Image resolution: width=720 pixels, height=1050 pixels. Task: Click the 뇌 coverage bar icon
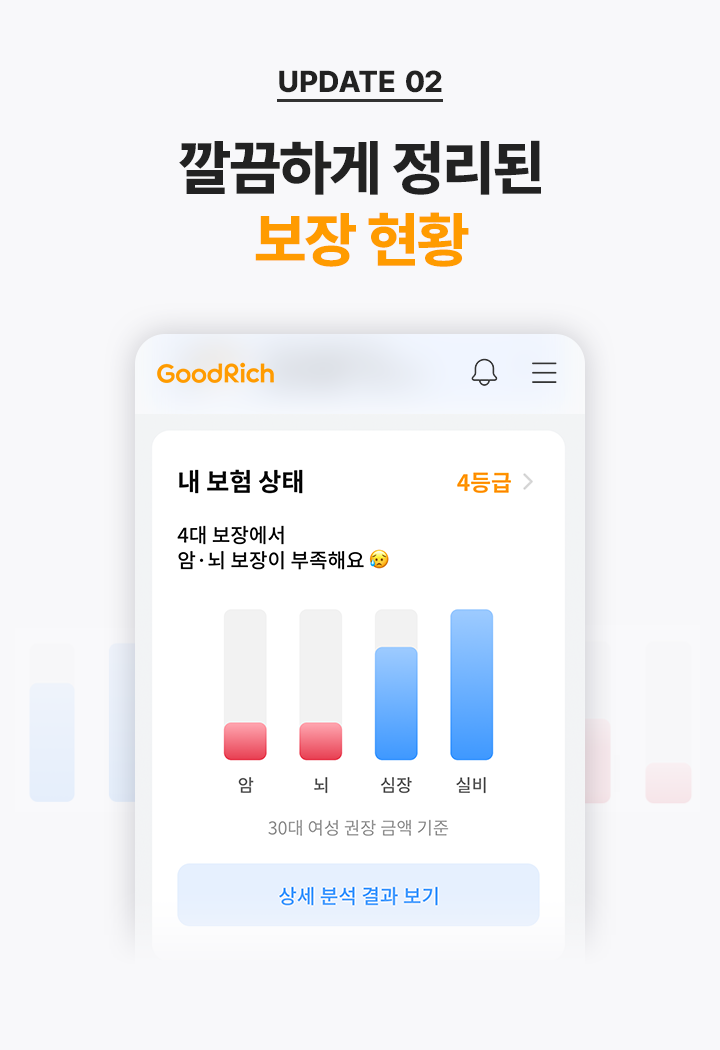tap(320, 685)
